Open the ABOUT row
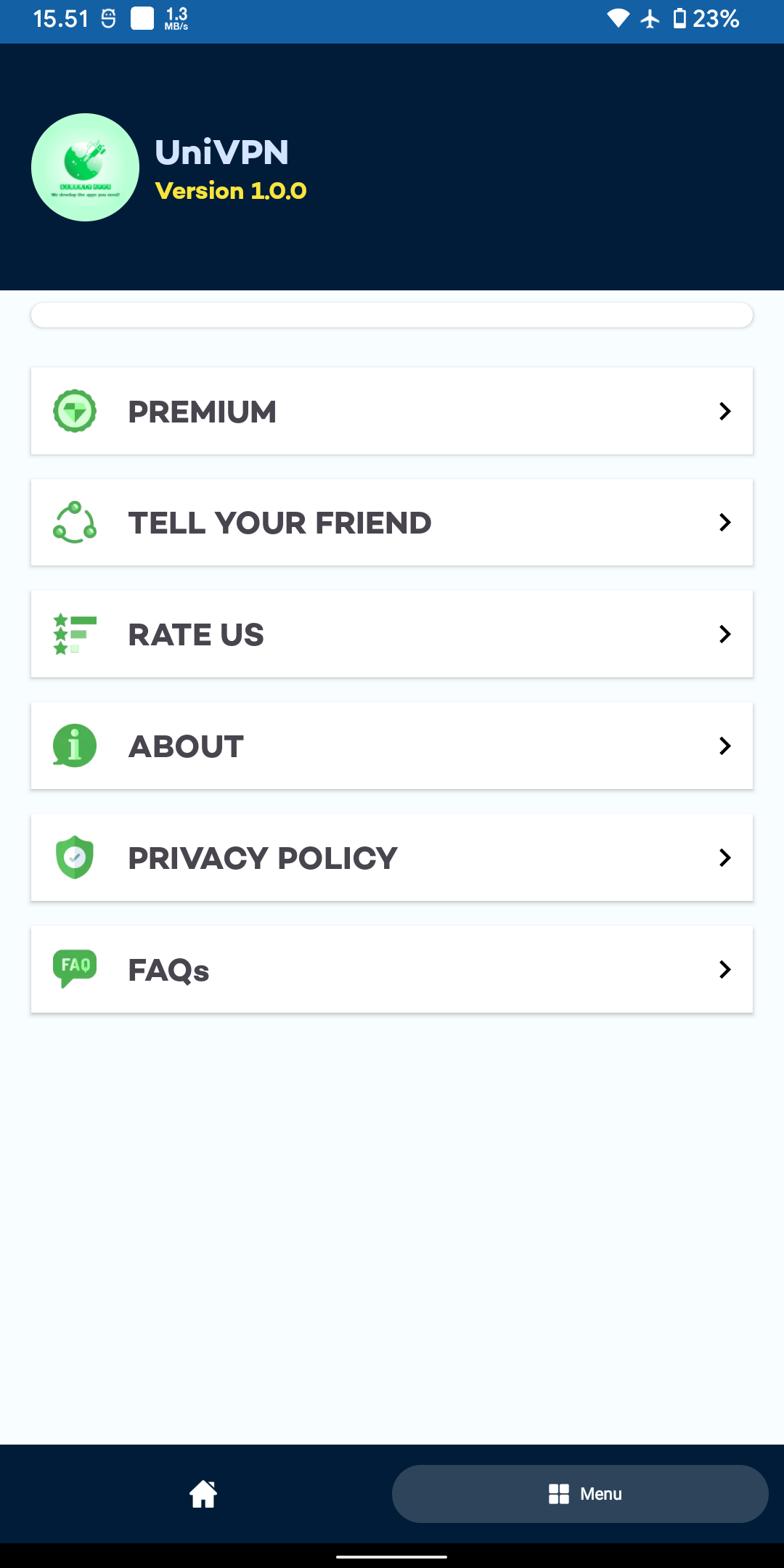The width and height of the screenshot is (784, 1568). click(x=392, y=746)
